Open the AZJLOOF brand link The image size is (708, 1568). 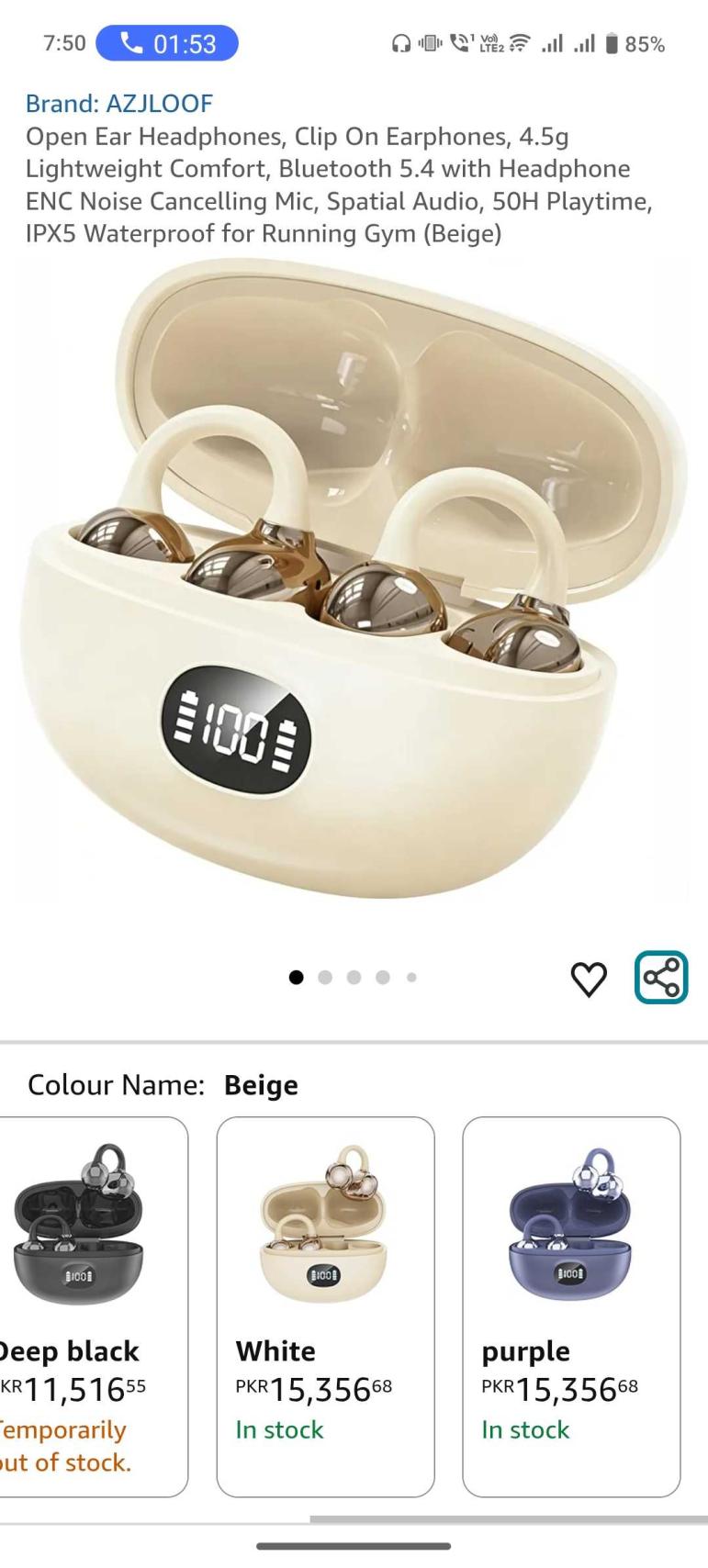coord(118,104)
